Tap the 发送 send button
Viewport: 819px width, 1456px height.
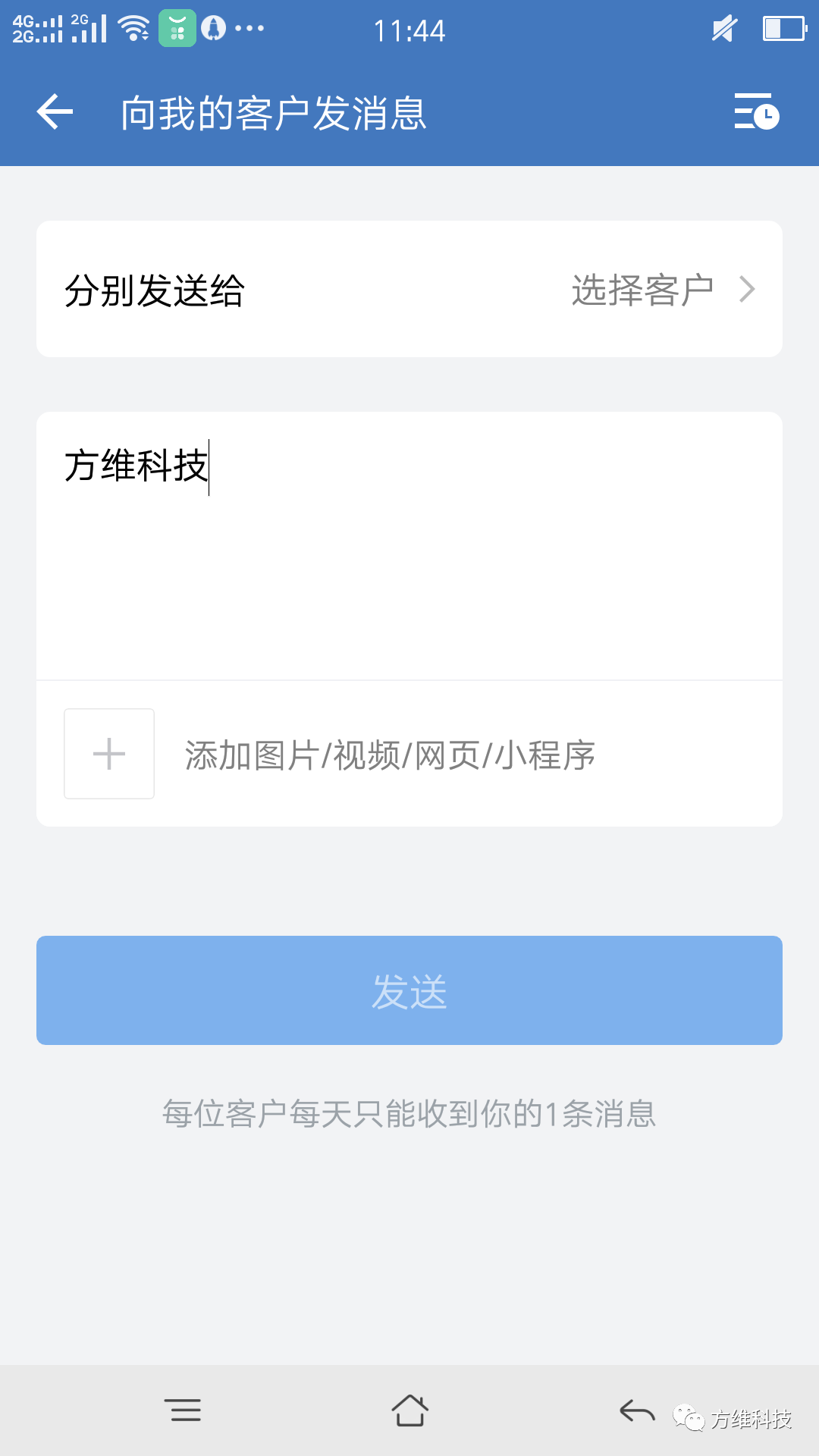click(x=409, y=990)
